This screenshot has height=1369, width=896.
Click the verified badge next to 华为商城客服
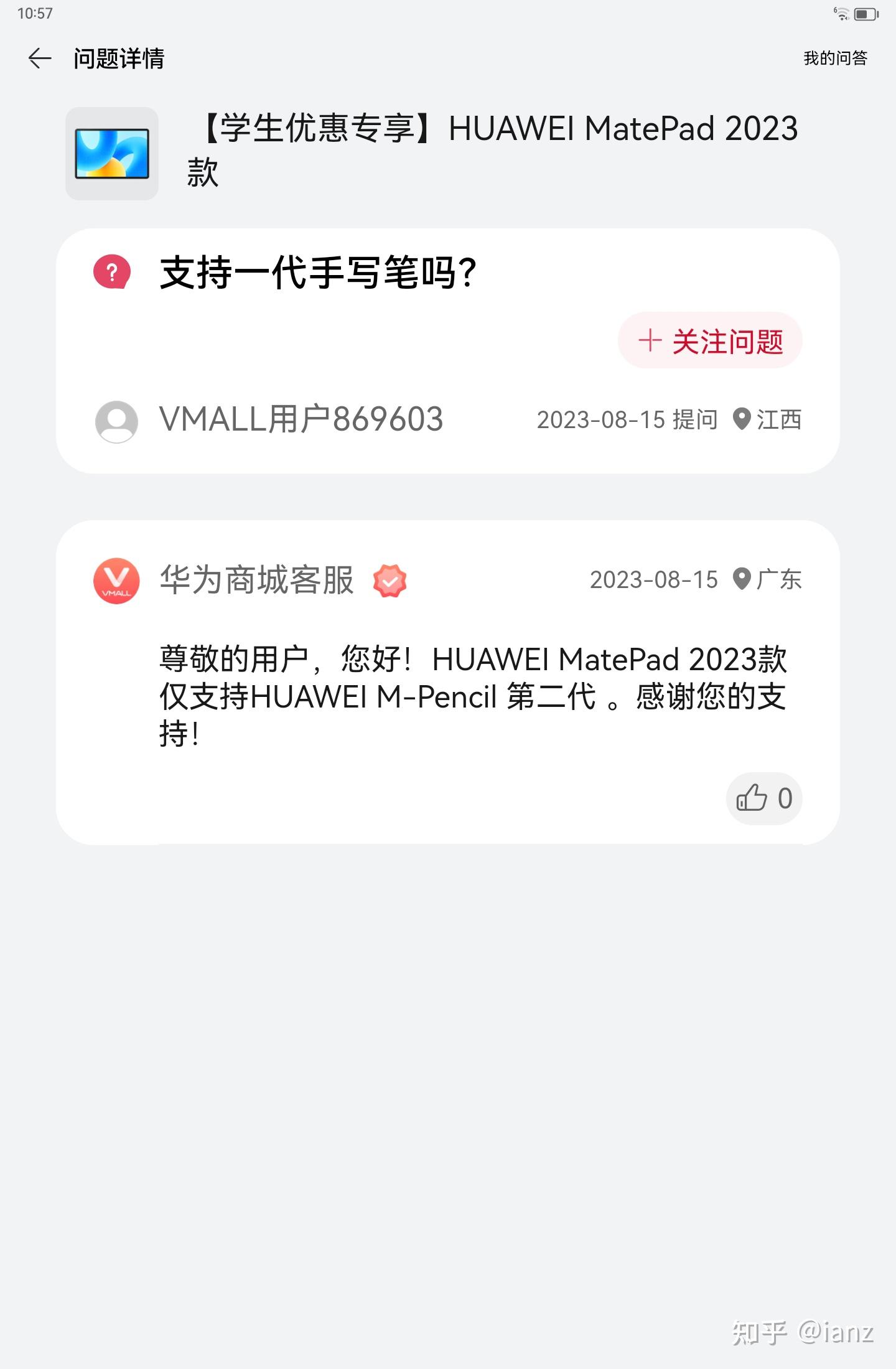[x=391, y=581]
